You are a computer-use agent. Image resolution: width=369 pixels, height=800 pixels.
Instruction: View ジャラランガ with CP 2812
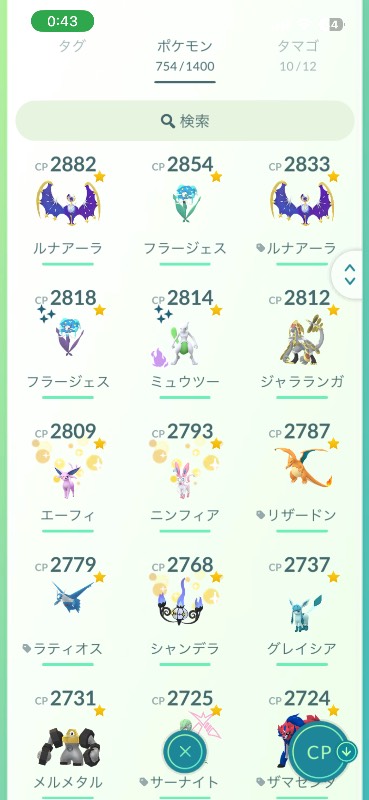click(x=302, y=343)
